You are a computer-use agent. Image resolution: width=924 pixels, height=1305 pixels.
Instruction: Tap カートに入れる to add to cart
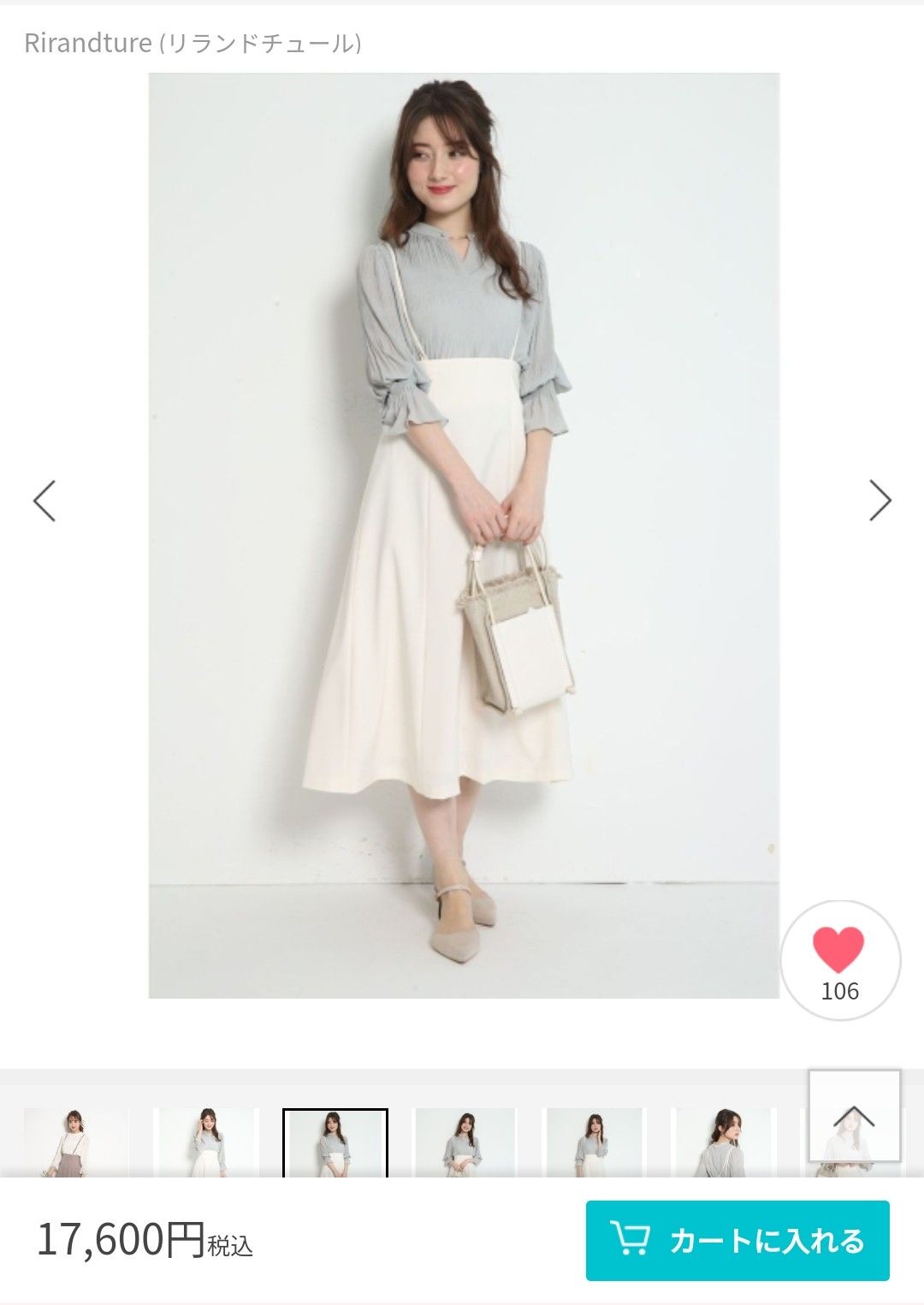(737, 1240)
